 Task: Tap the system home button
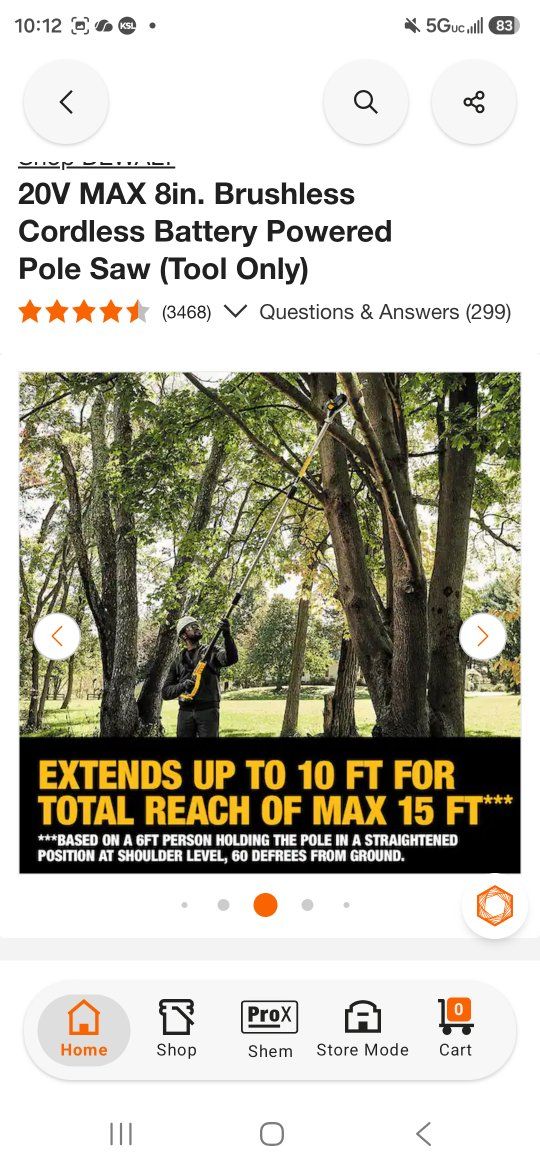[x=271, y=1134]
